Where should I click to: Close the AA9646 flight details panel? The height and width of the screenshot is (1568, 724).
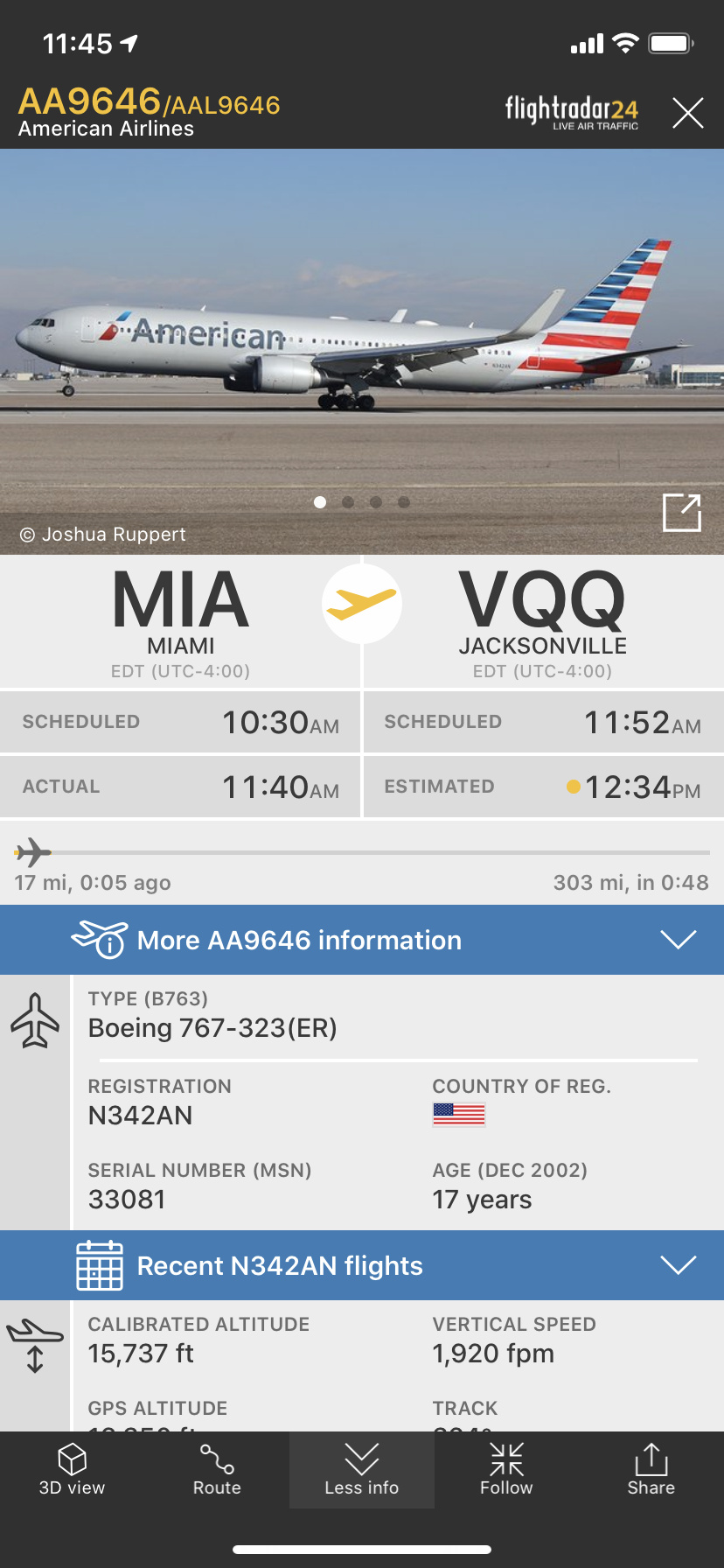687,113
